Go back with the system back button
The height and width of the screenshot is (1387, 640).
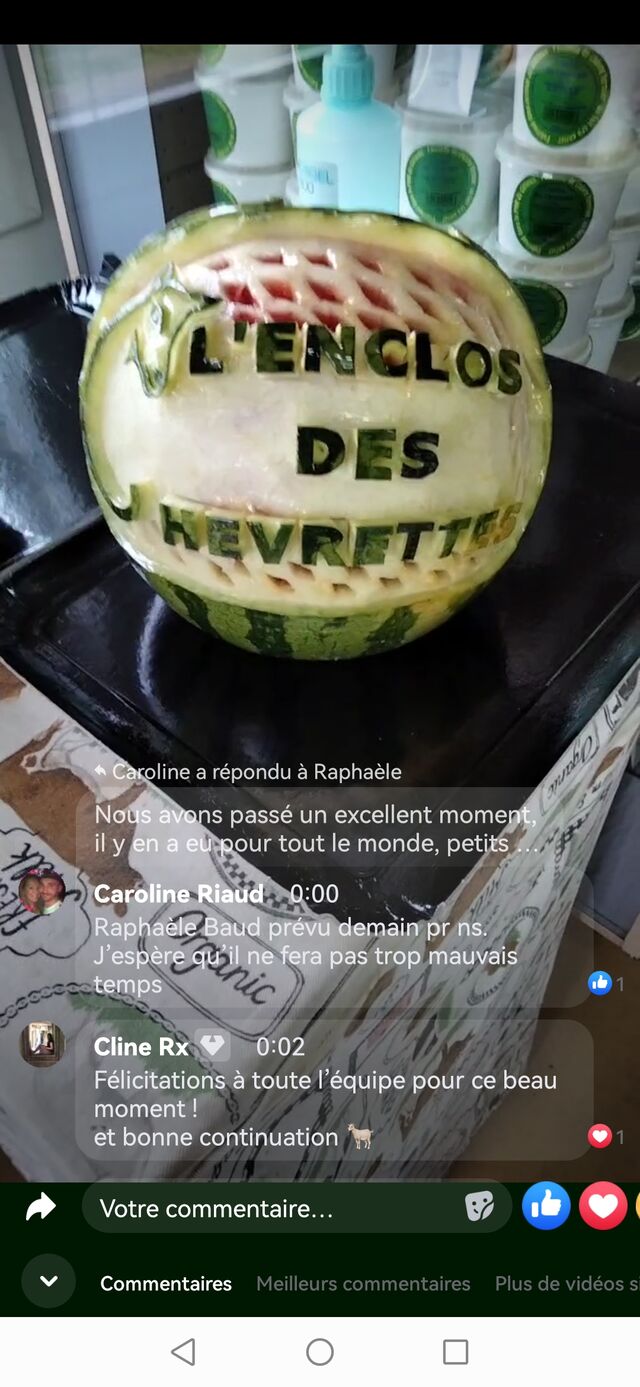point(183,1352)
